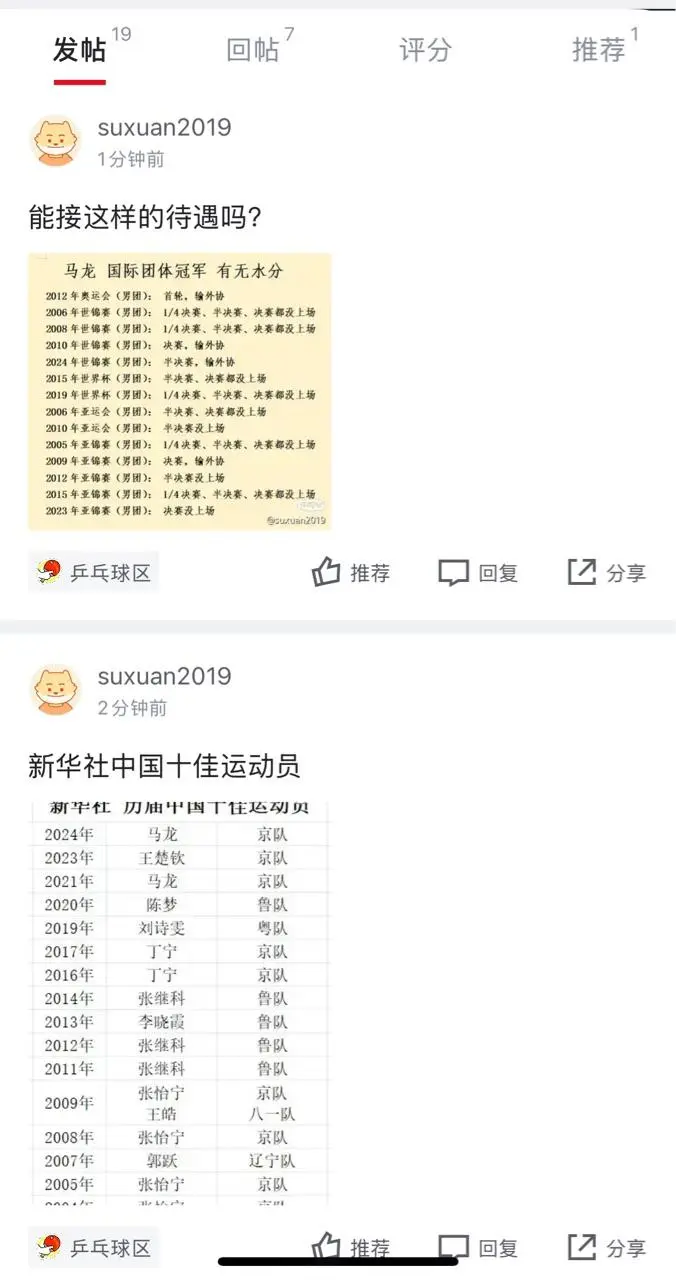The width and height of the screenshot is (676, 1280).
Task: Reply to the 能接这样的待遇吗 post
Action: click(479, 573)
